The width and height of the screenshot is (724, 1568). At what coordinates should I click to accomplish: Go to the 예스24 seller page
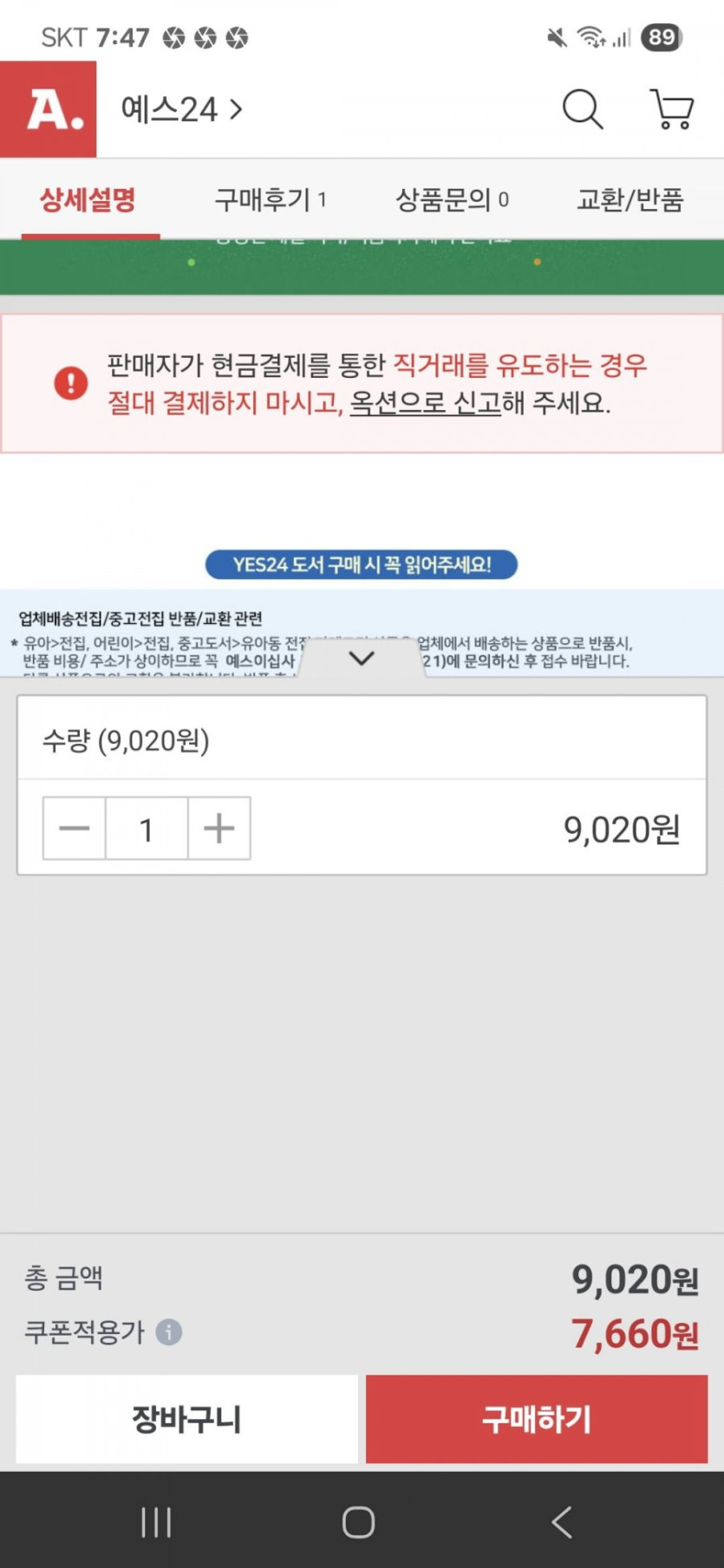[181, 109]
